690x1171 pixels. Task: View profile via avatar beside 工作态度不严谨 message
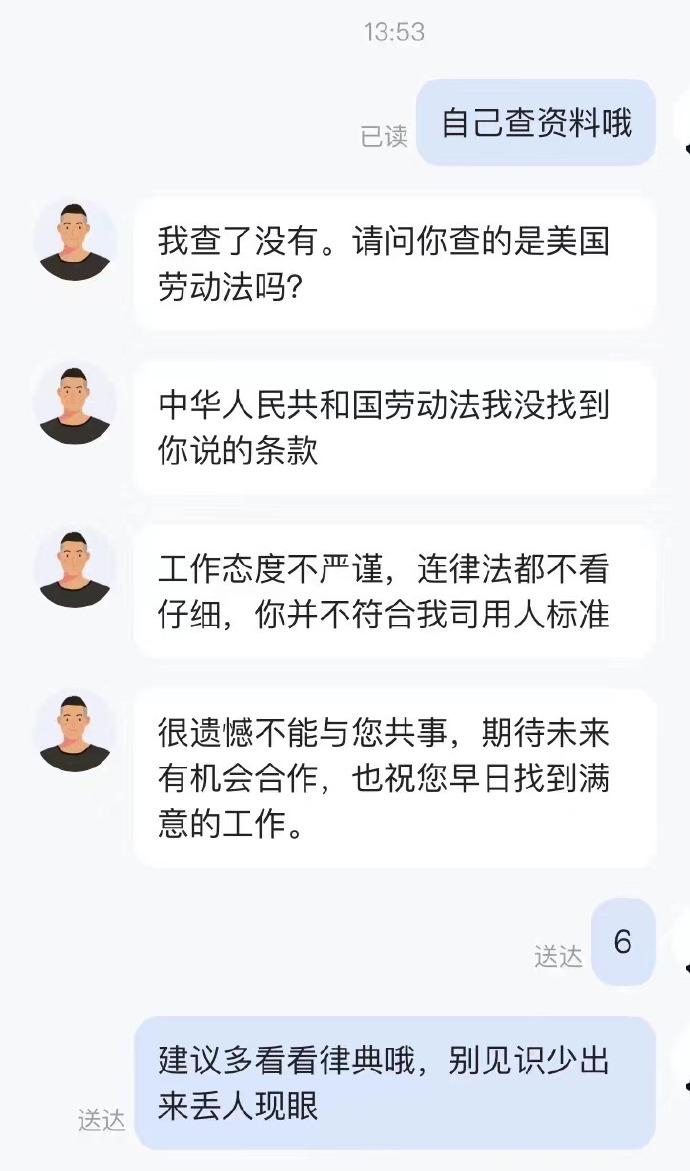75,567
